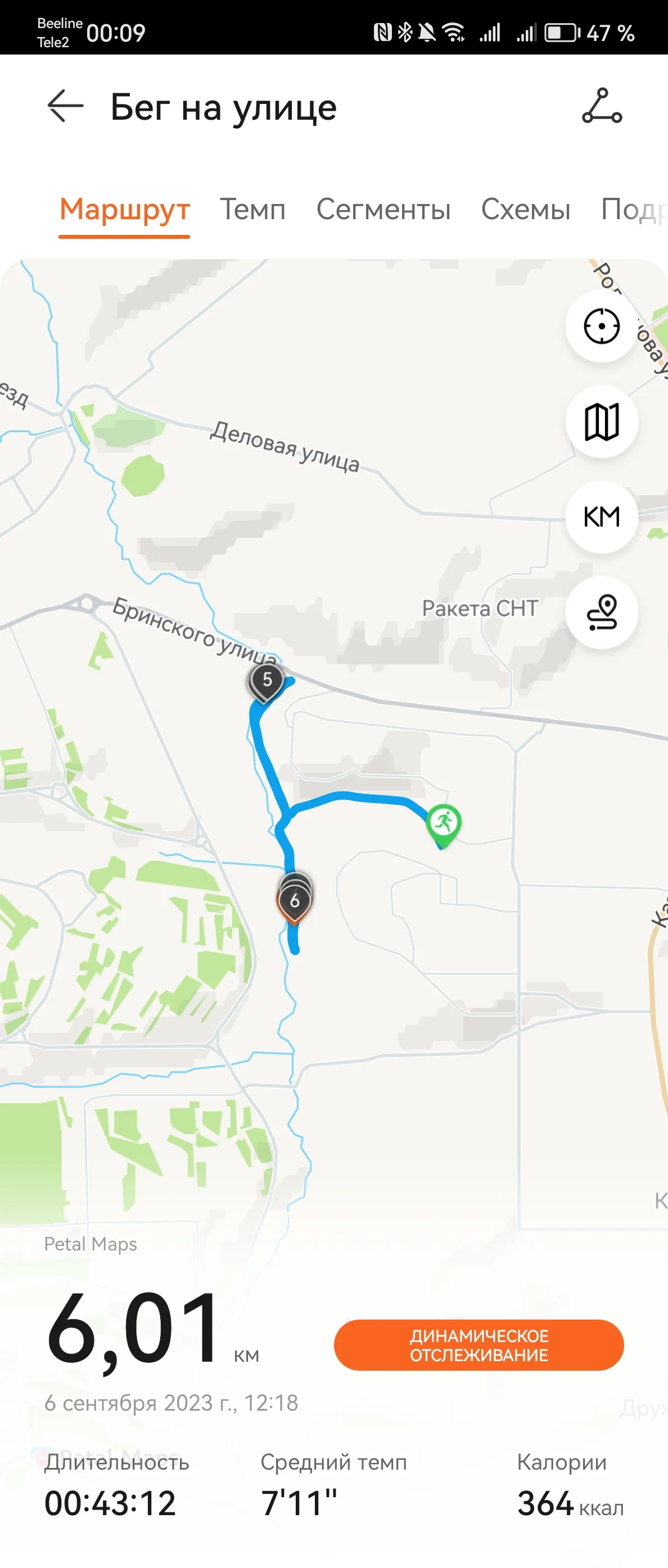Recenter the map with the crosshair button
Image resolution: width=668 pixels, height=1568 pixels.
point(601,327)
